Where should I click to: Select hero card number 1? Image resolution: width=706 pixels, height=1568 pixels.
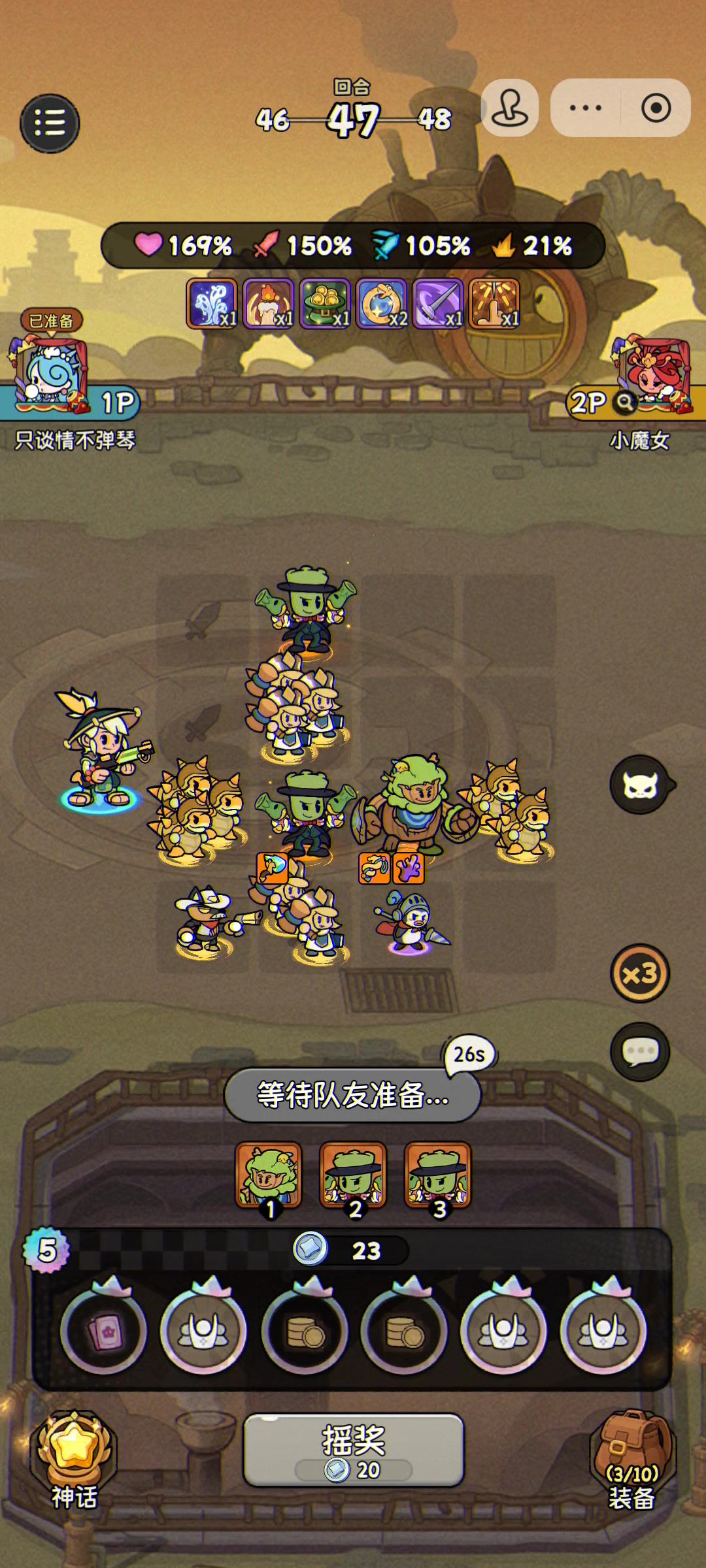(x=269, y=1176)
